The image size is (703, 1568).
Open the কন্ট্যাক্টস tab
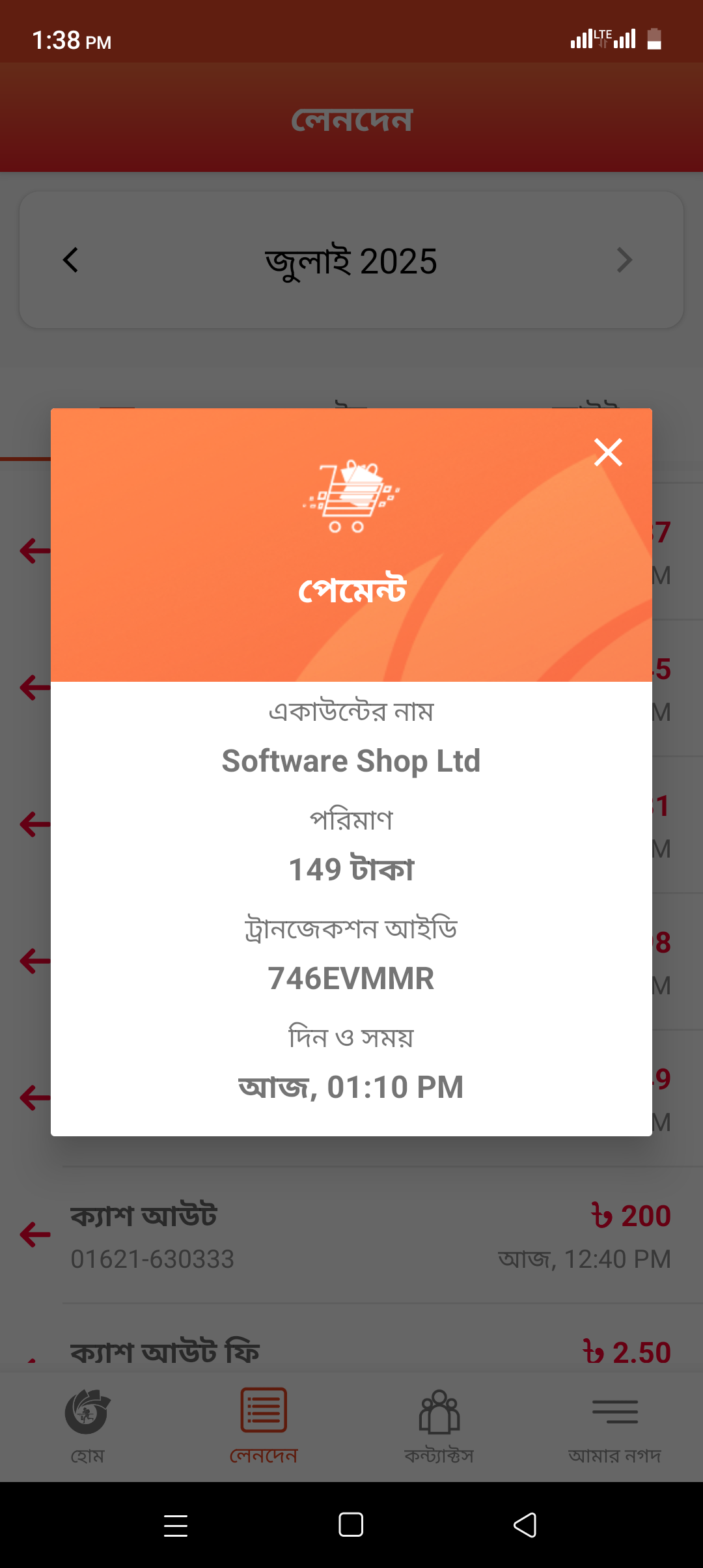coord(439,1424)
